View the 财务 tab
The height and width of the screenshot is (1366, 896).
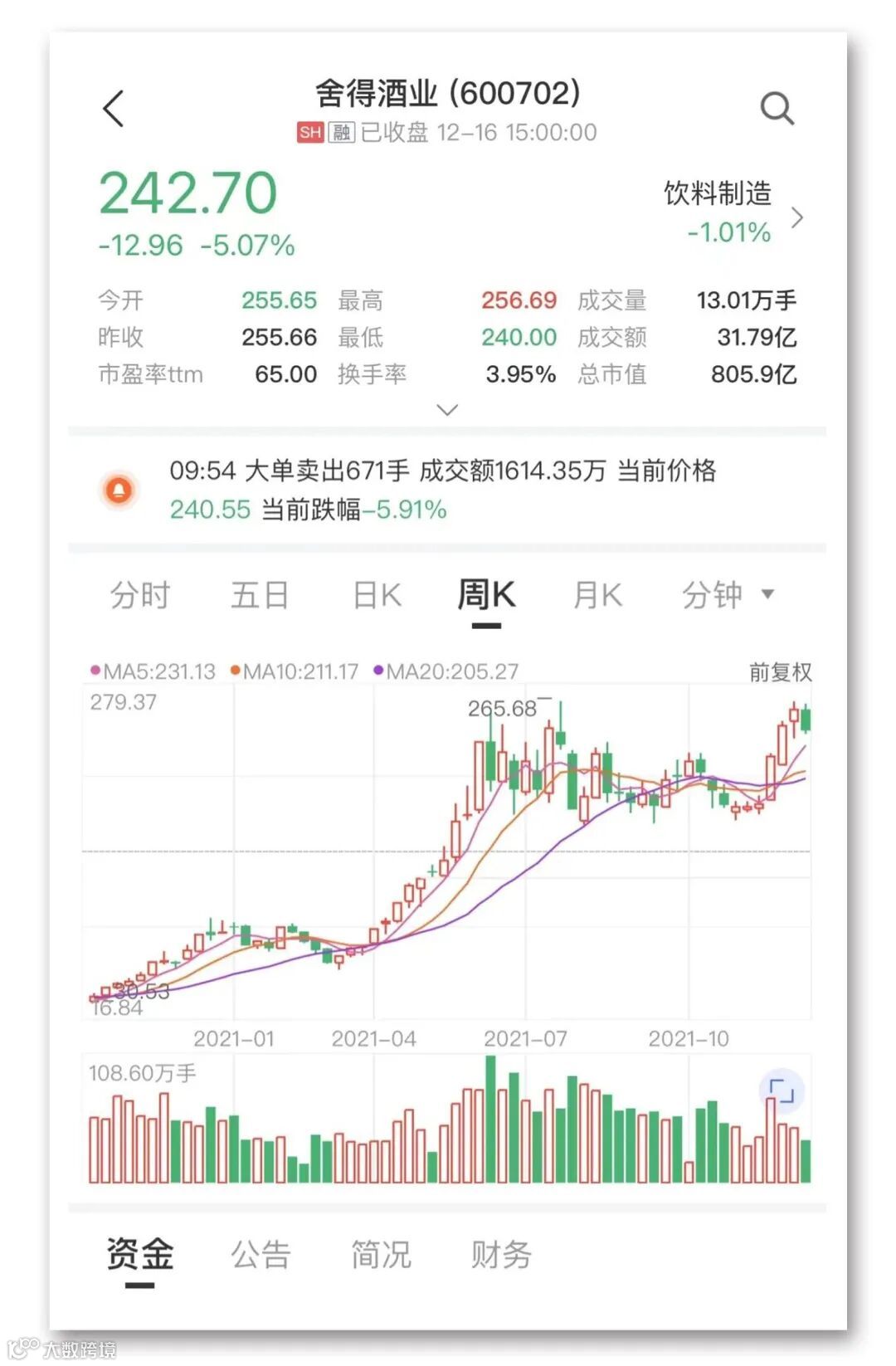[501, 1254]
